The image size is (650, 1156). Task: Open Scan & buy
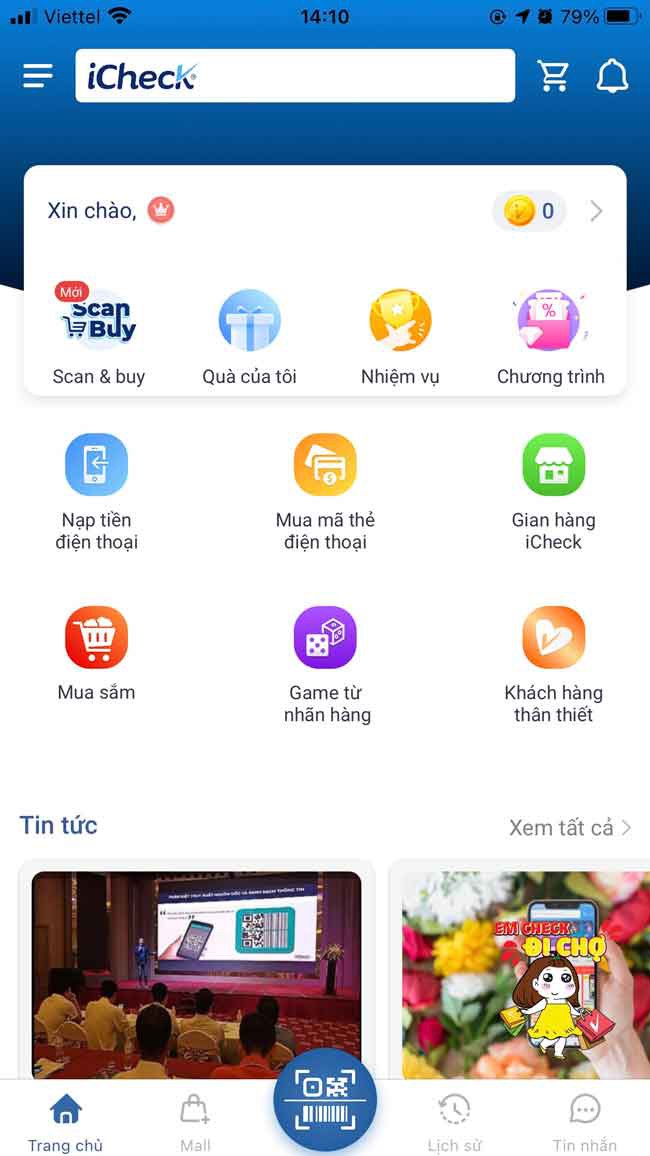98,336
